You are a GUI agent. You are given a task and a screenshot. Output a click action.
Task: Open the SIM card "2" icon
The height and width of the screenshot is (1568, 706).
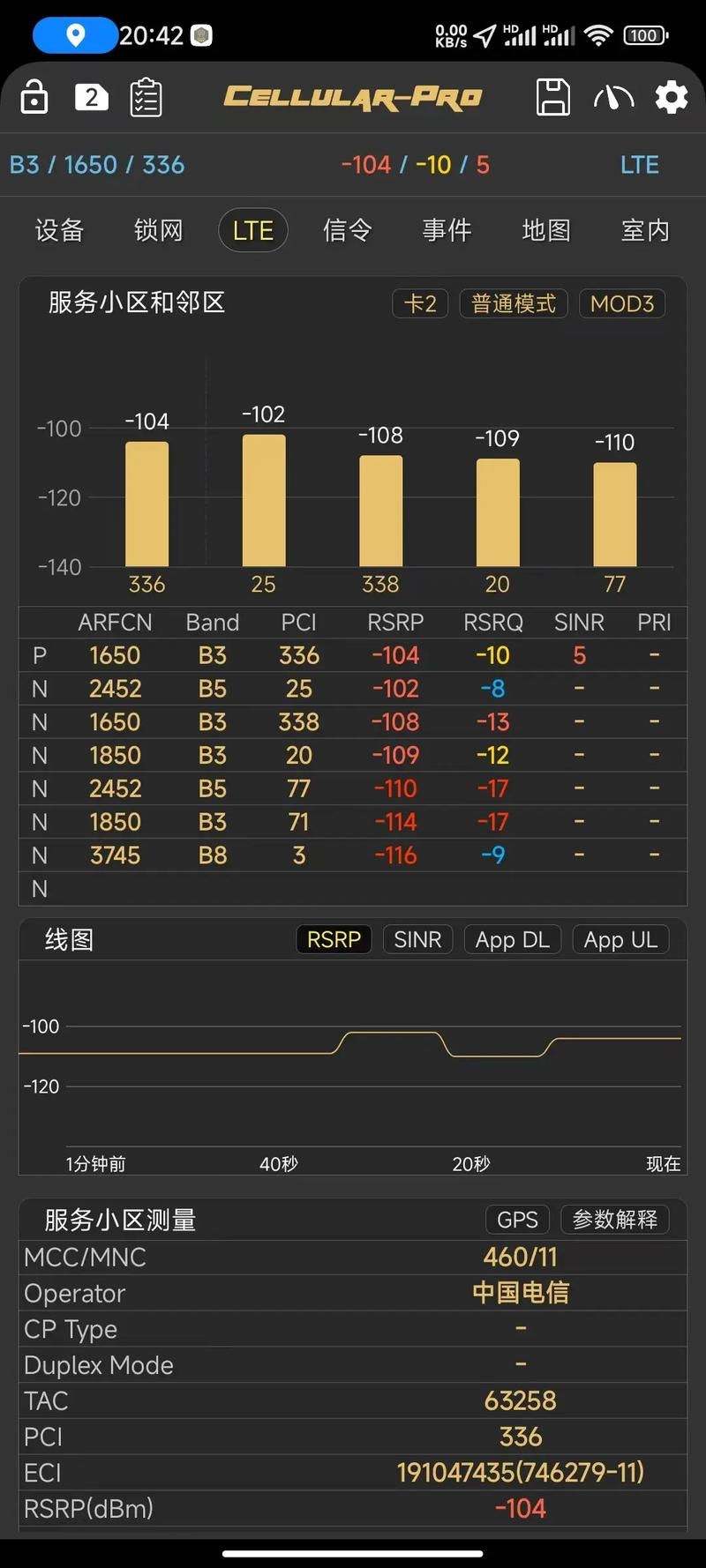point(92,97)
